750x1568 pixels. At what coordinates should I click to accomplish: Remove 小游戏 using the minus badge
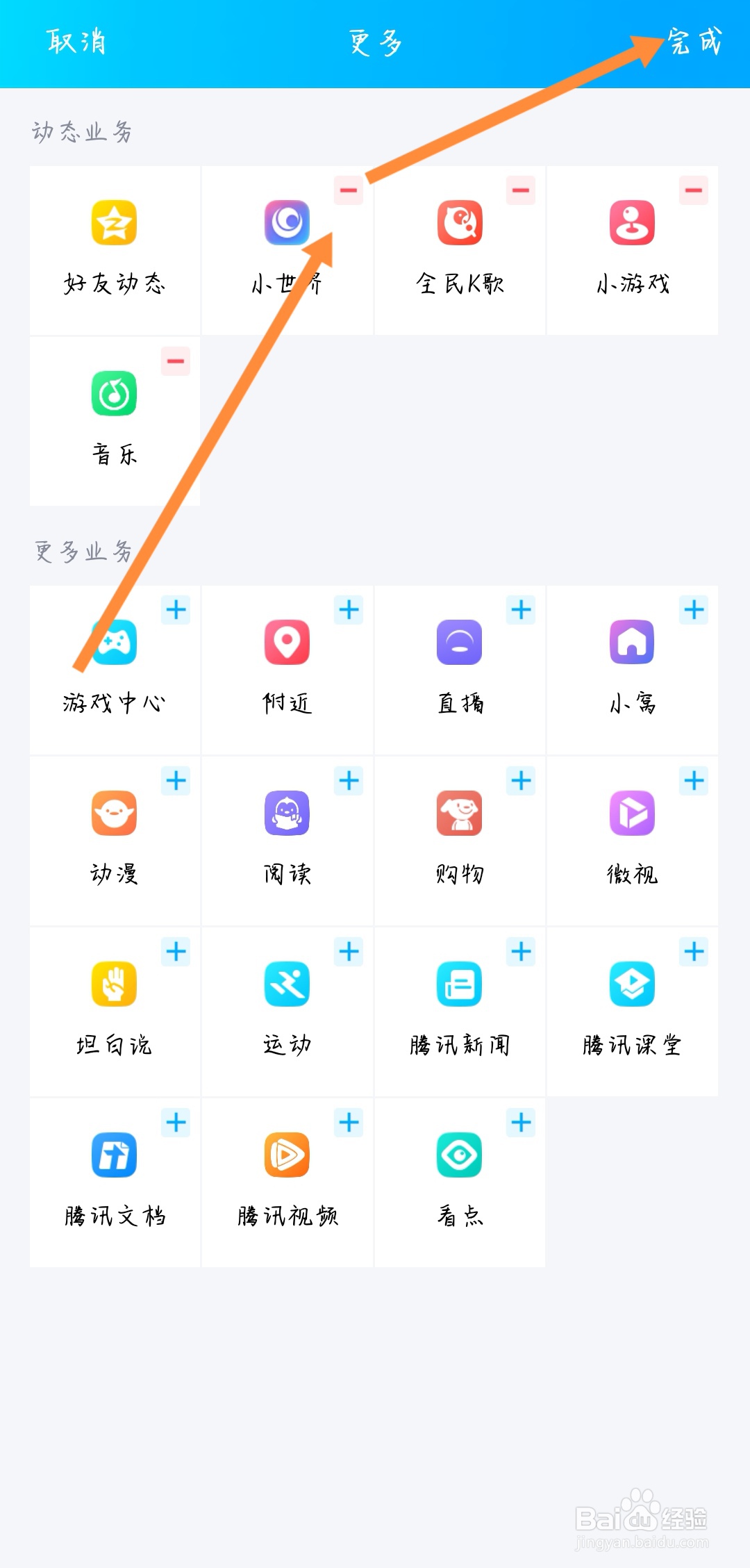tap(693, 190)
